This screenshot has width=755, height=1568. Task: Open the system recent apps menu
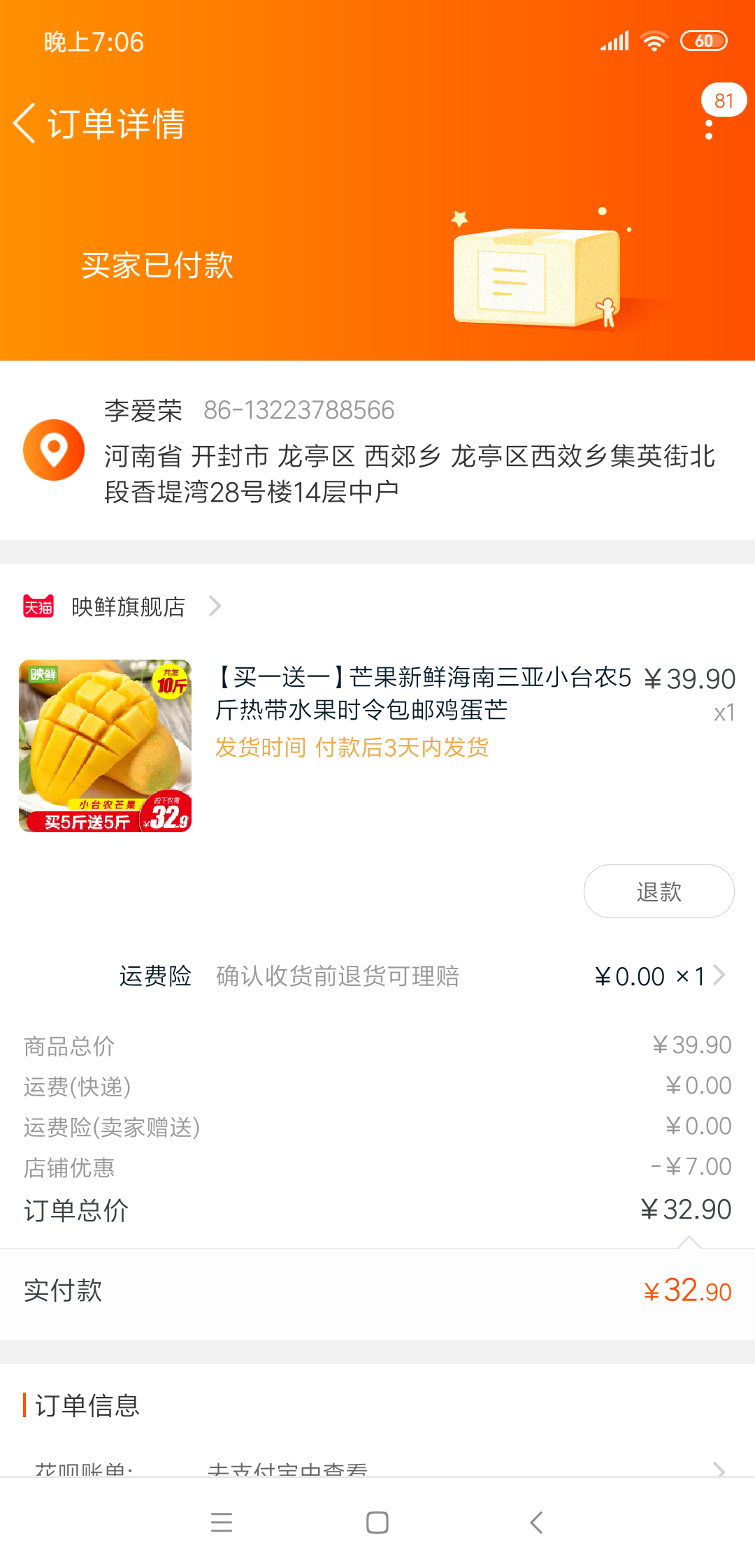coord(222,1522)
